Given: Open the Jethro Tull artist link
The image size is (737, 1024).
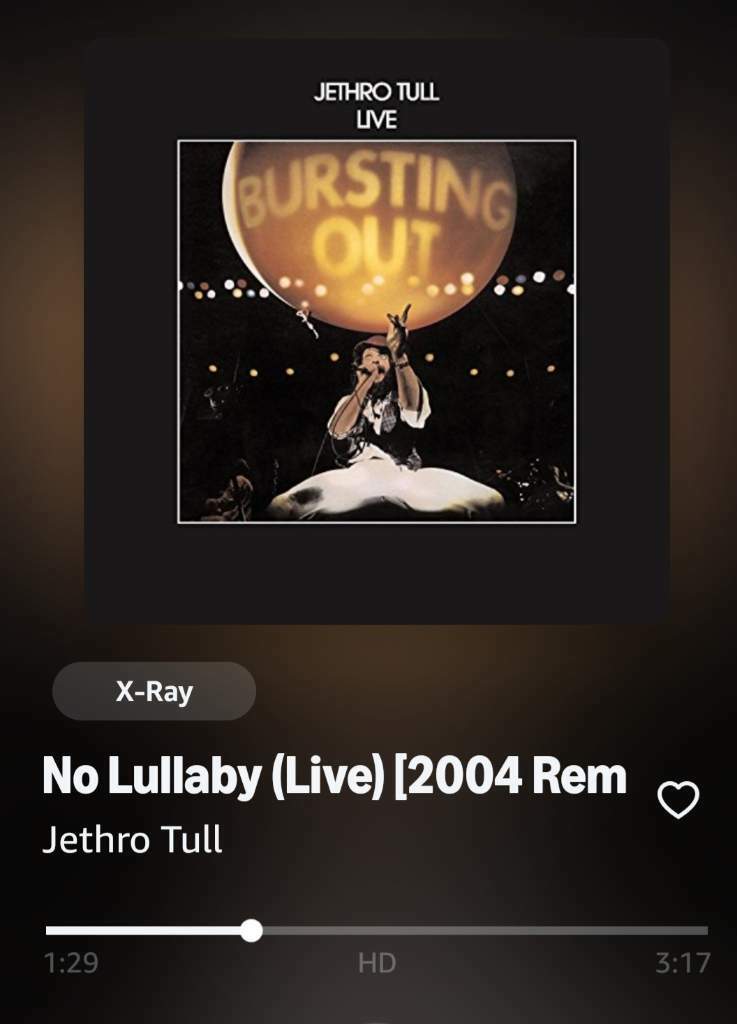Looking at the screenshot, I should (x=133, y=839).
